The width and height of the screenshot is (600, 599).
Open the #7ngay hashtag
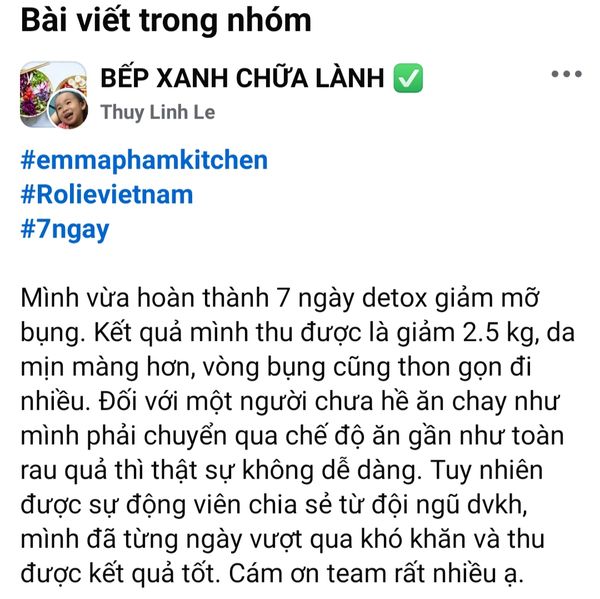pyautogui.click(x=65, y=228)
